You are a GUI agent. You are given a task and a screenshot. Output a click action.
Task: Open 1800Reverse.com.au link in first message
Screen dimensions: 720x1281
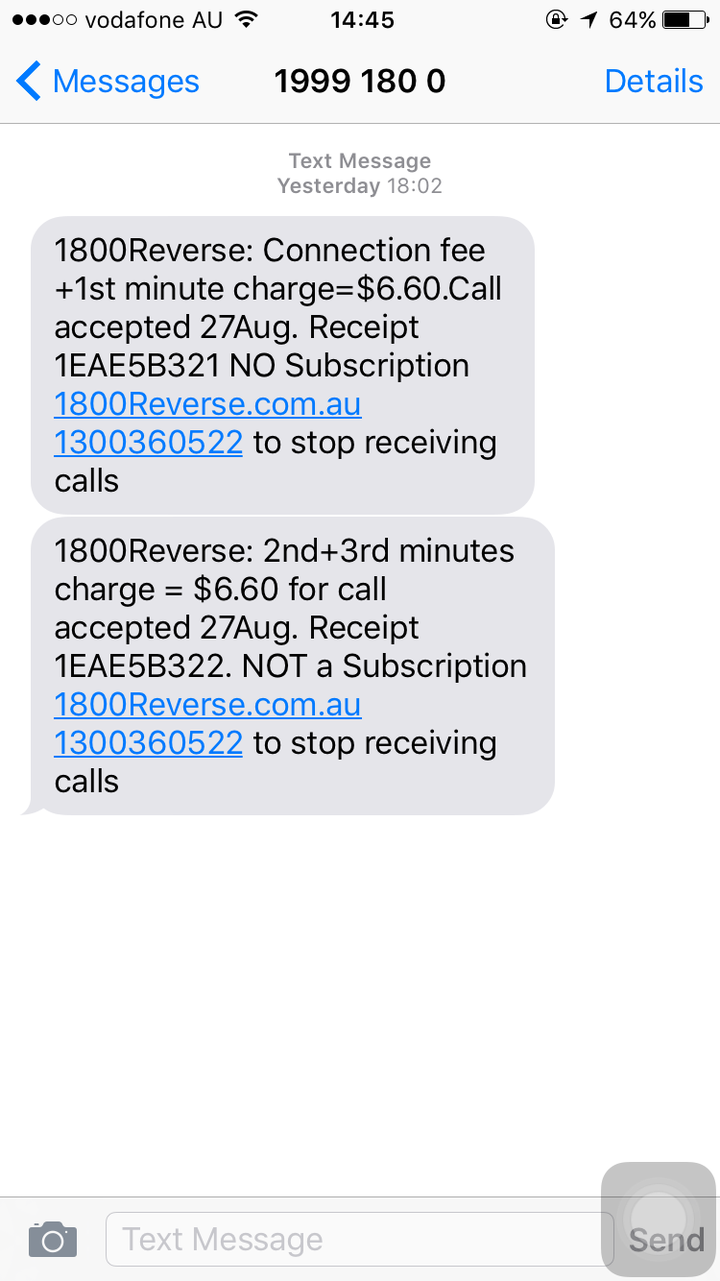(207, 405)
